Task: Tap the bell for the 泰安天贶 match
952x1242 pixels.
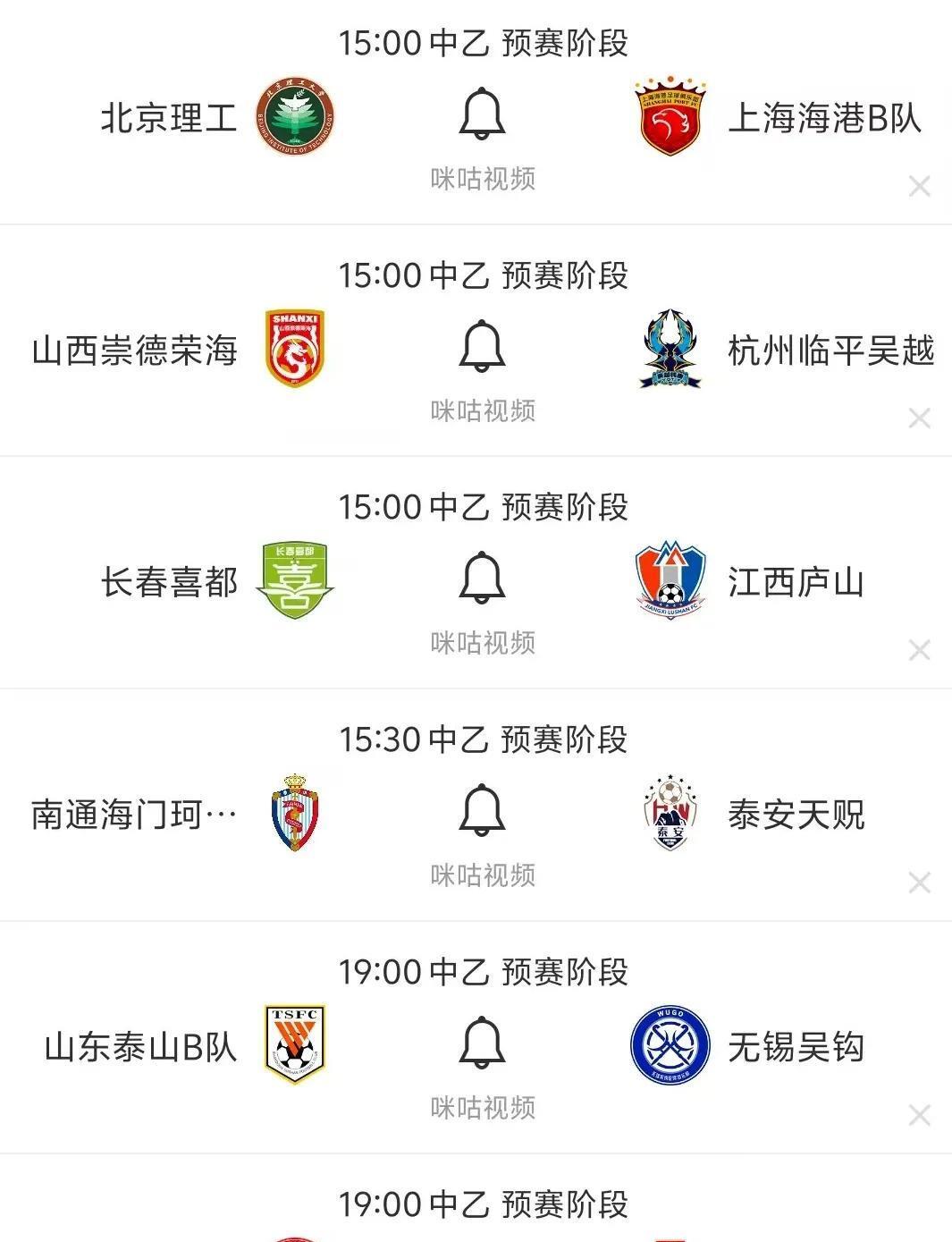Action: [483, 810]
